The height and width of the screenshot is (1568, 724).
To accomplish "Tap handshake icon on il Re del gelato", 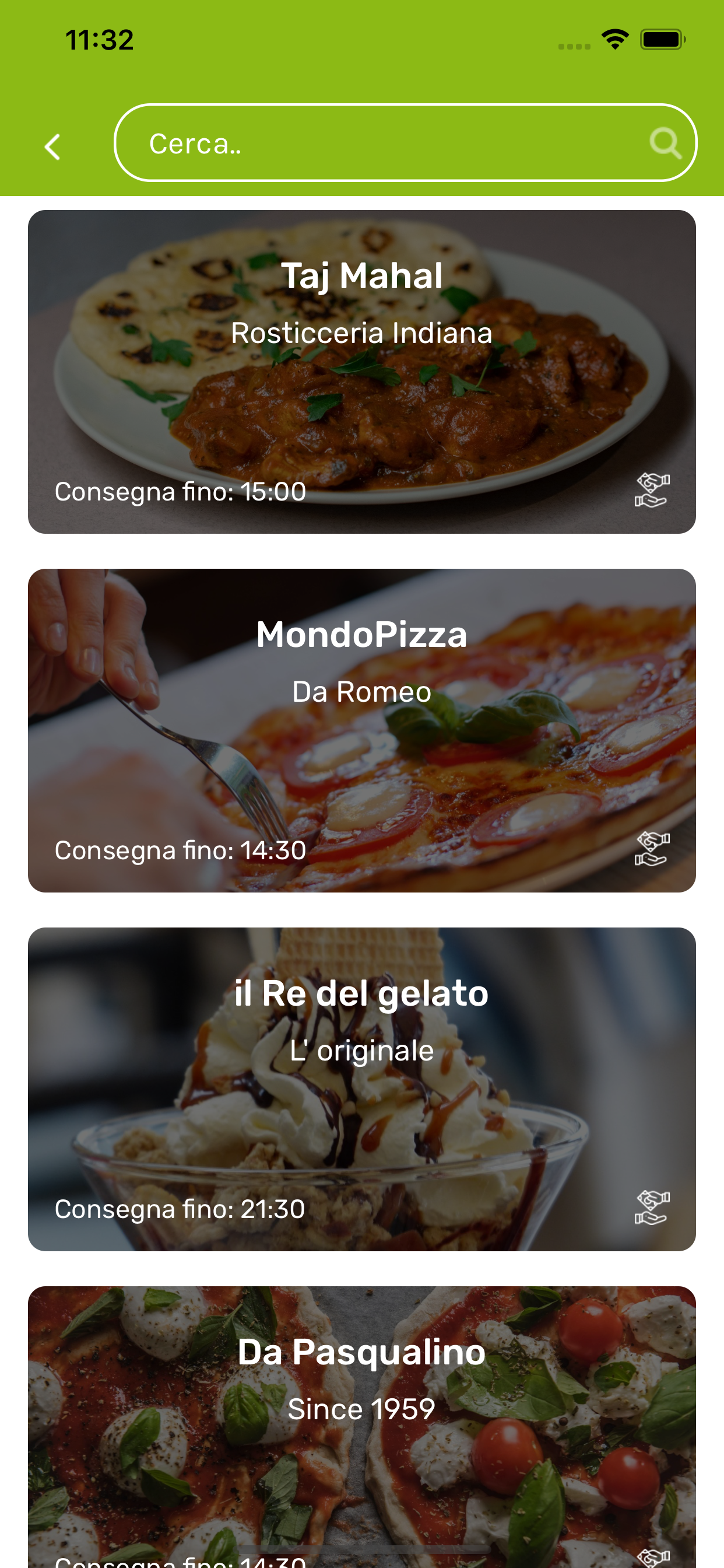I will coord(652,1207).
